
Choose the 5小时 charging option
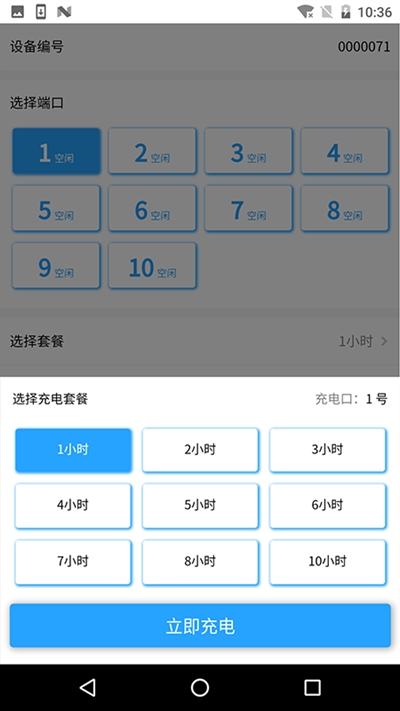(x=200, y=506)
